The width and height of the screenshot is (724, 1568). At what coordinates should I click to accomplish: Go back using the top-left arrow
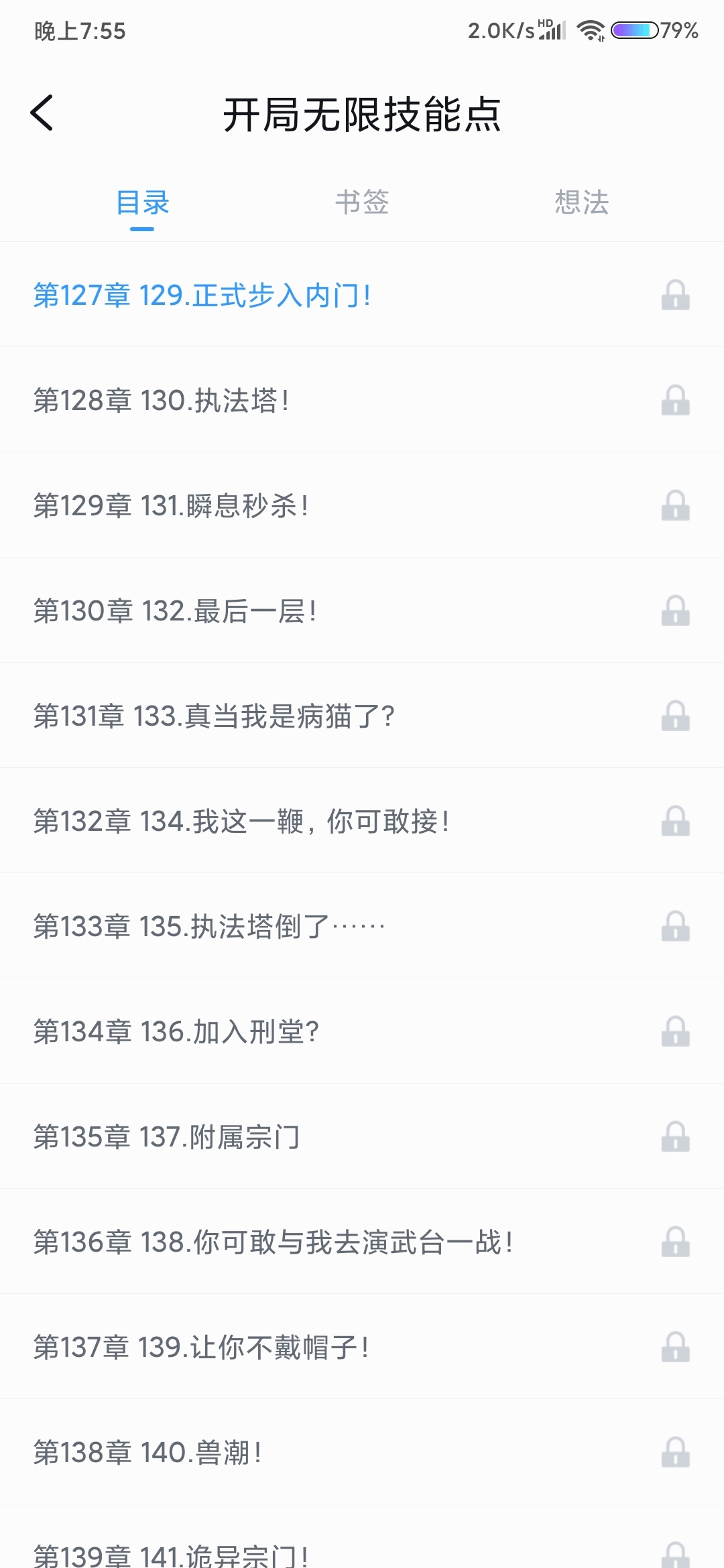point(42,113)
